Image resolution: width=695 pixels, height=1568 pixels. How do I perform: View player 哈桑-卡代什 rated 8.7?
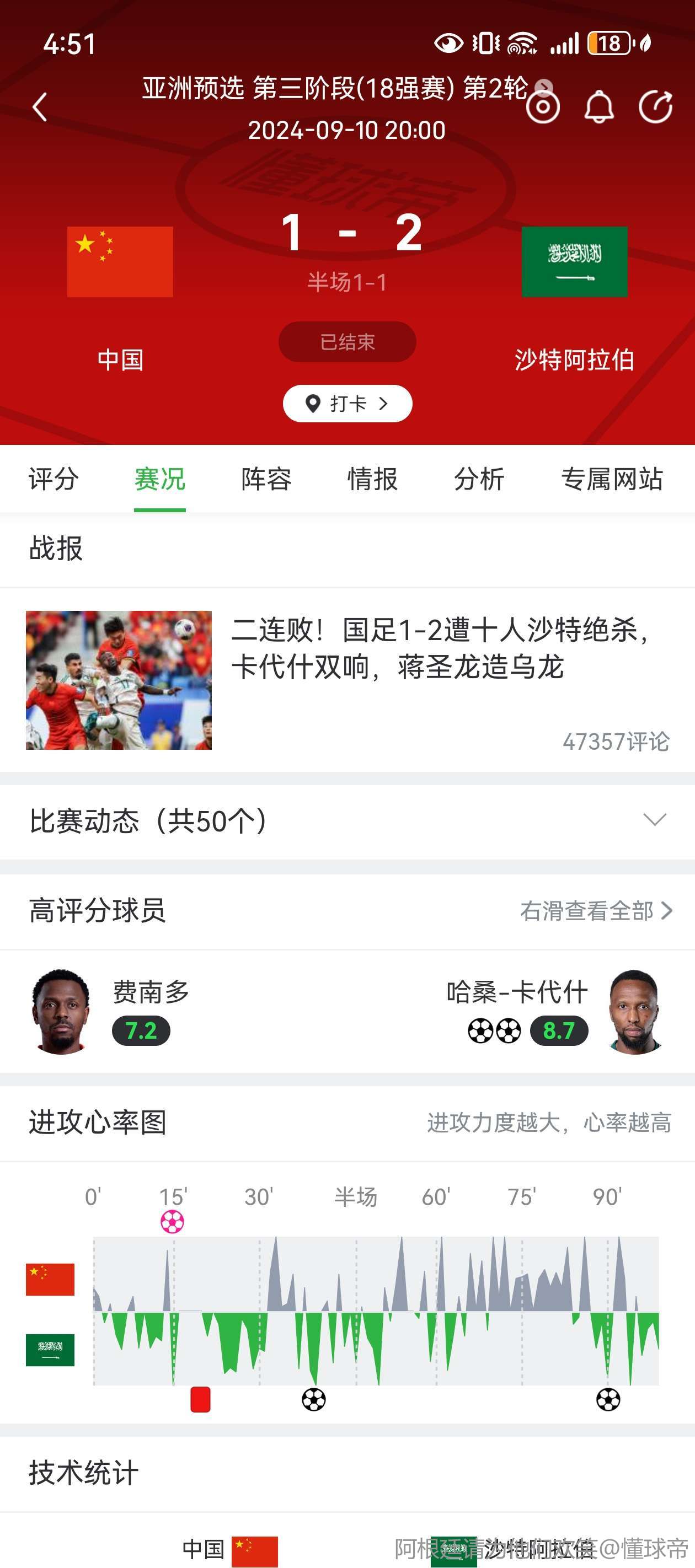pos(554,1011)
